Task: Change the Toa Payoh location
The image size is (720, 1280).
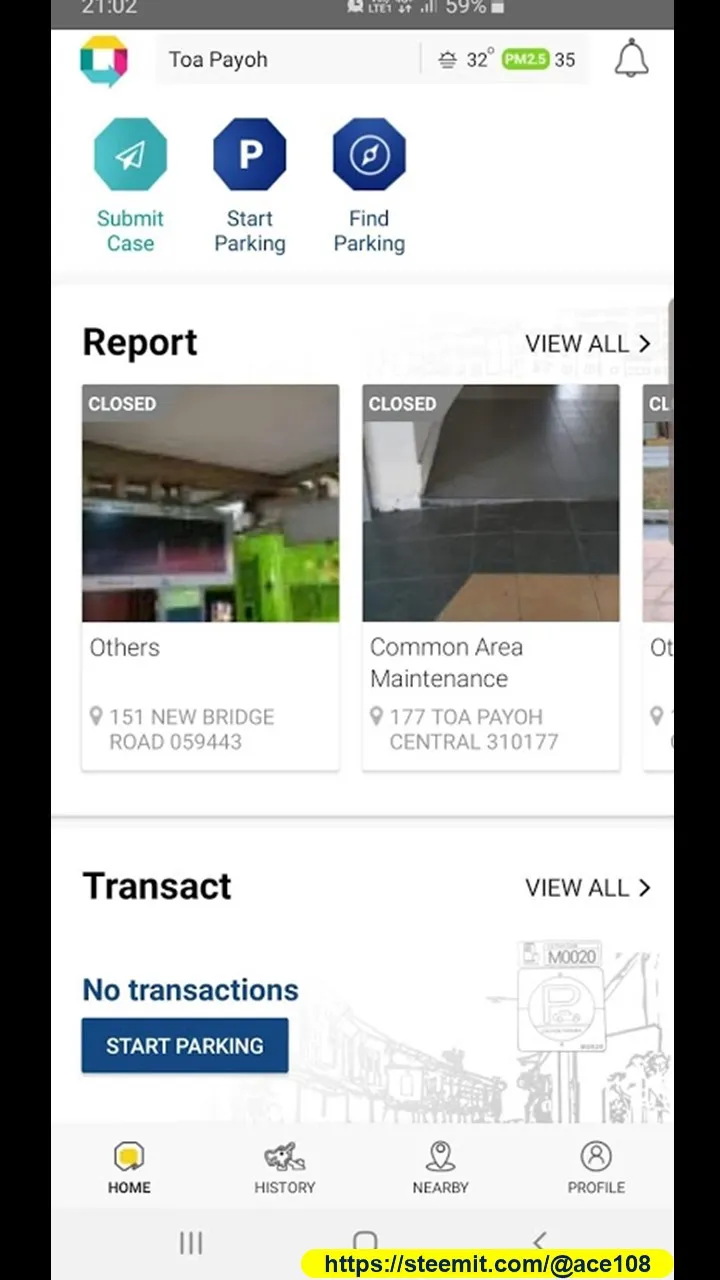Action: coord(218,60)
